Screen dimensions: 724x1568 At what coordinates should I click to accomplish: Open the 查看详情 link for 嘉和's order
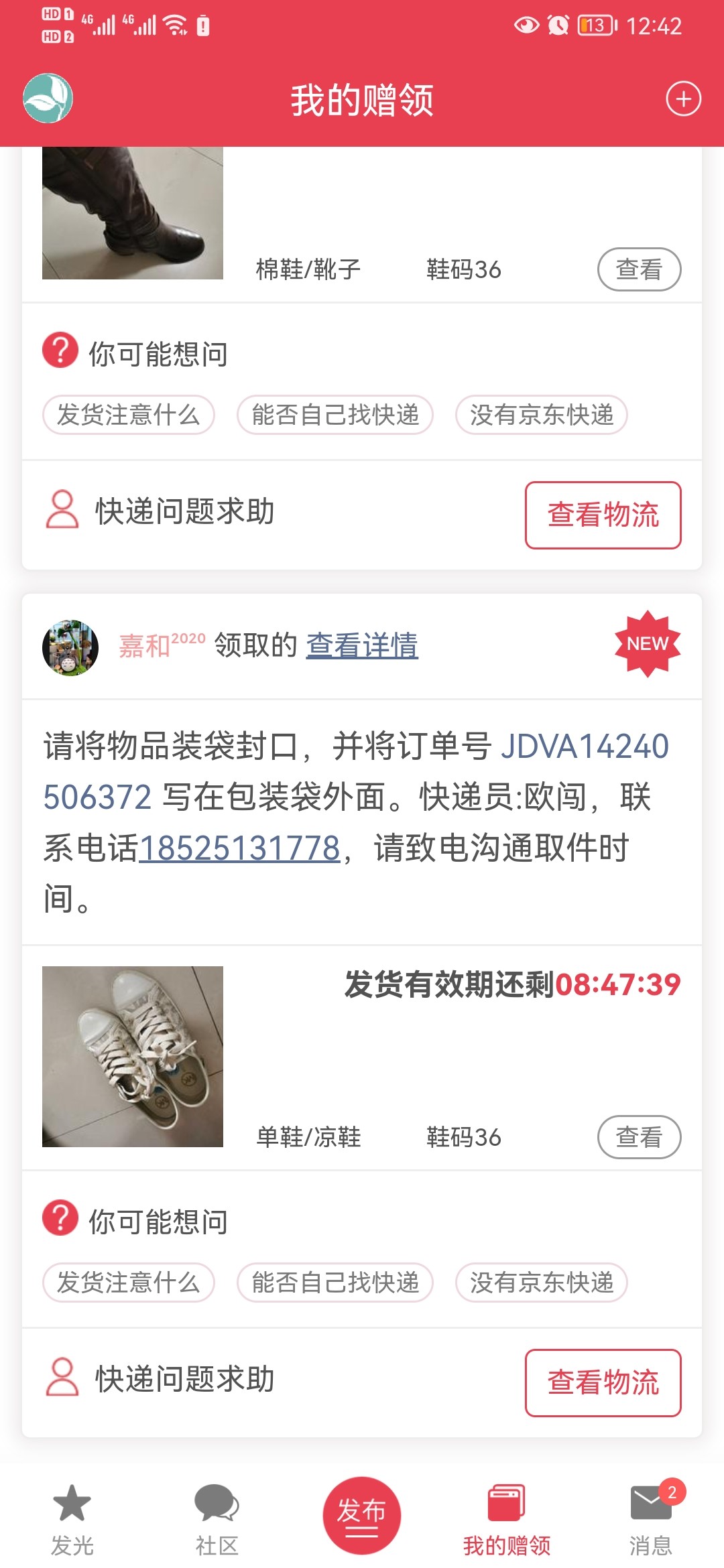pos(362,645)
